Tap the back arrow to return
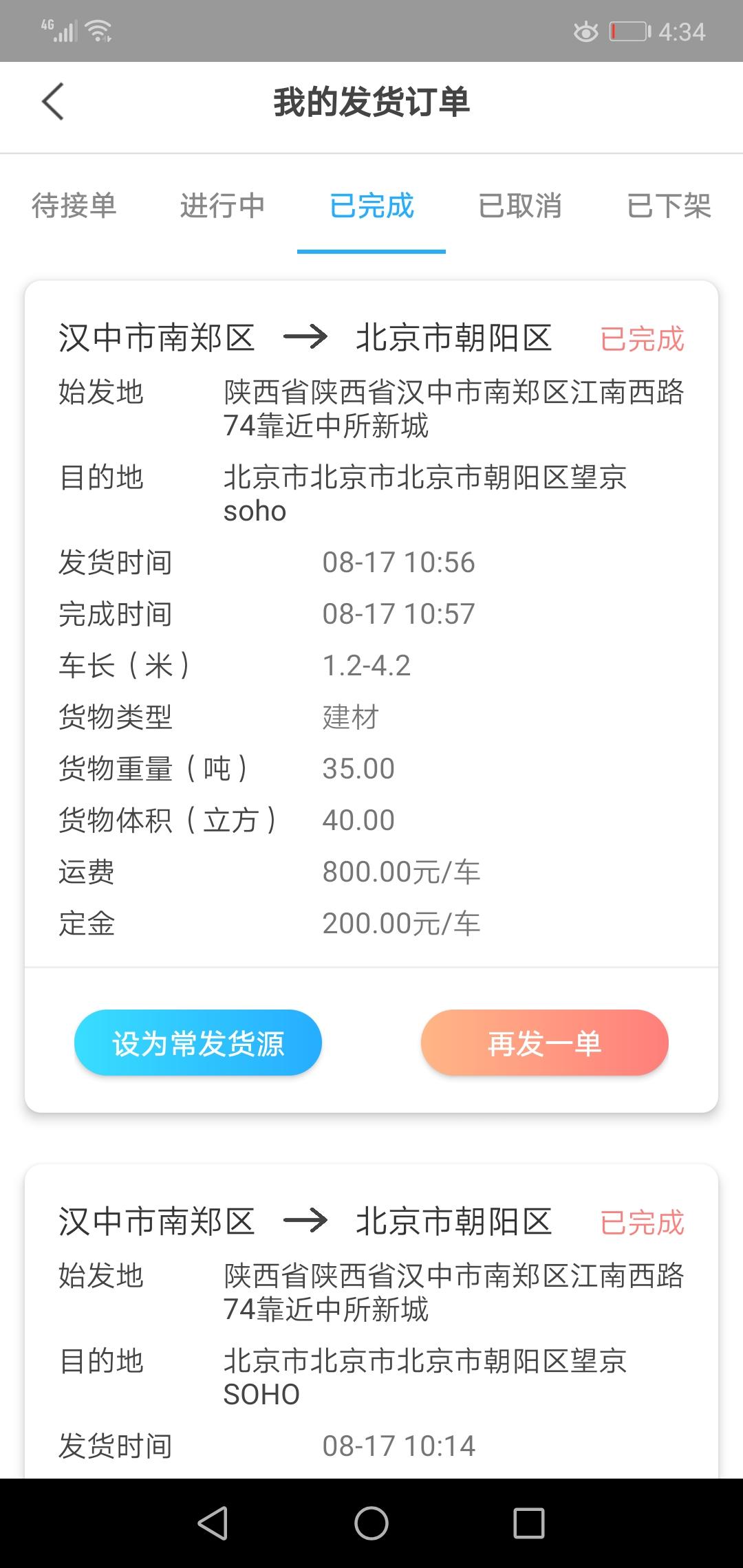 52,100
